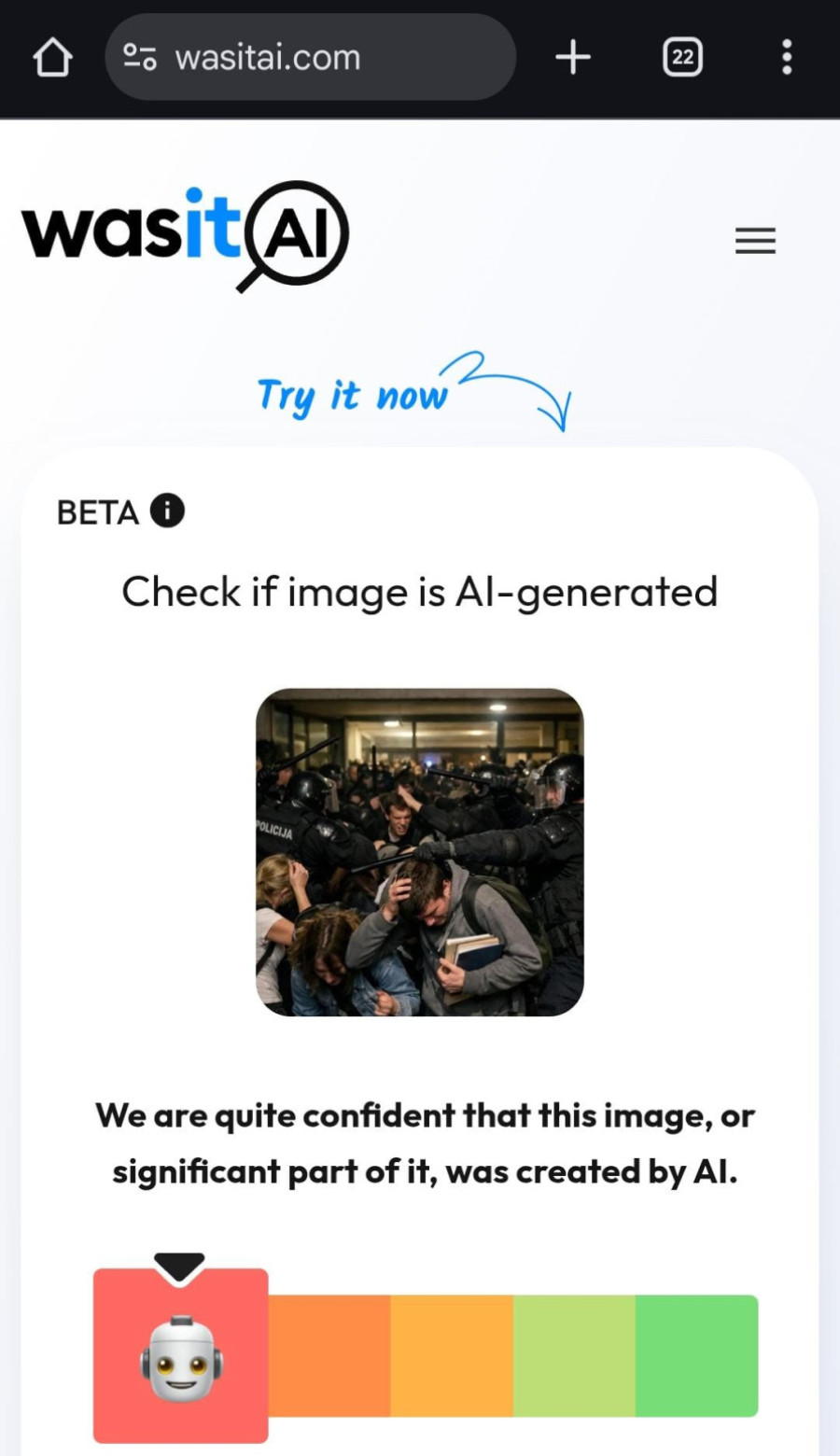Tap the uploaded police crowd image
Image resolution: width=840 pixels, height=1456 pixels.
pyautogui.click(x=420, y=852)
